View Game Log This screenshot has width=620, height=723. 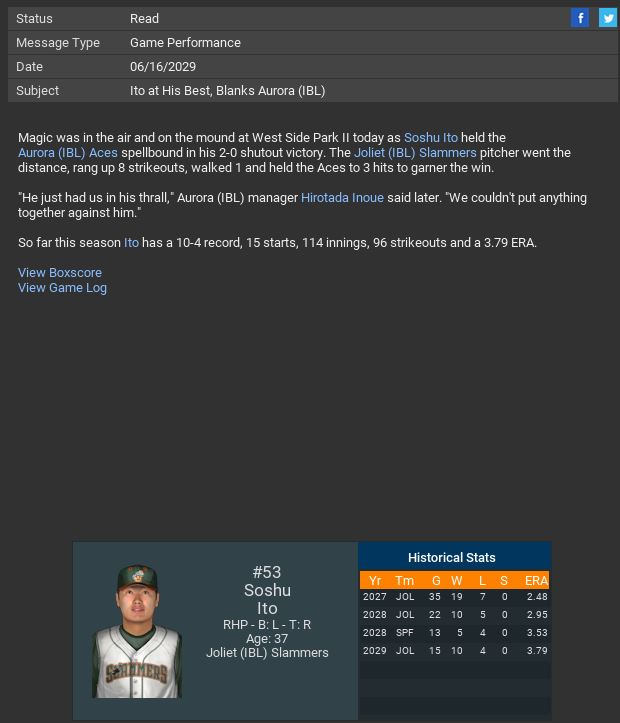click(x=62, y=288)
